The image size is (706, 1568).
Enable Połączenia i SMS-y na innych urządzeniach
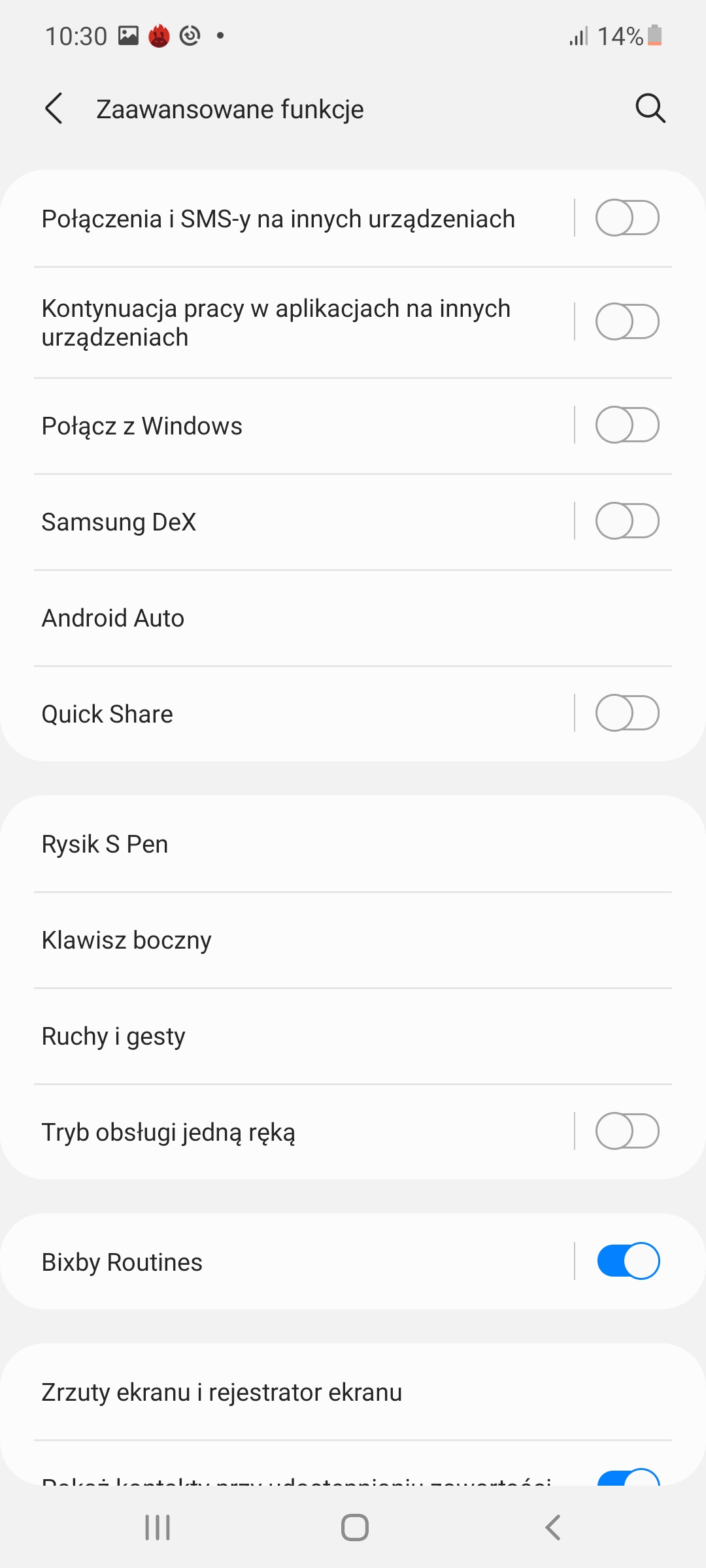click(x=627, y=218)
